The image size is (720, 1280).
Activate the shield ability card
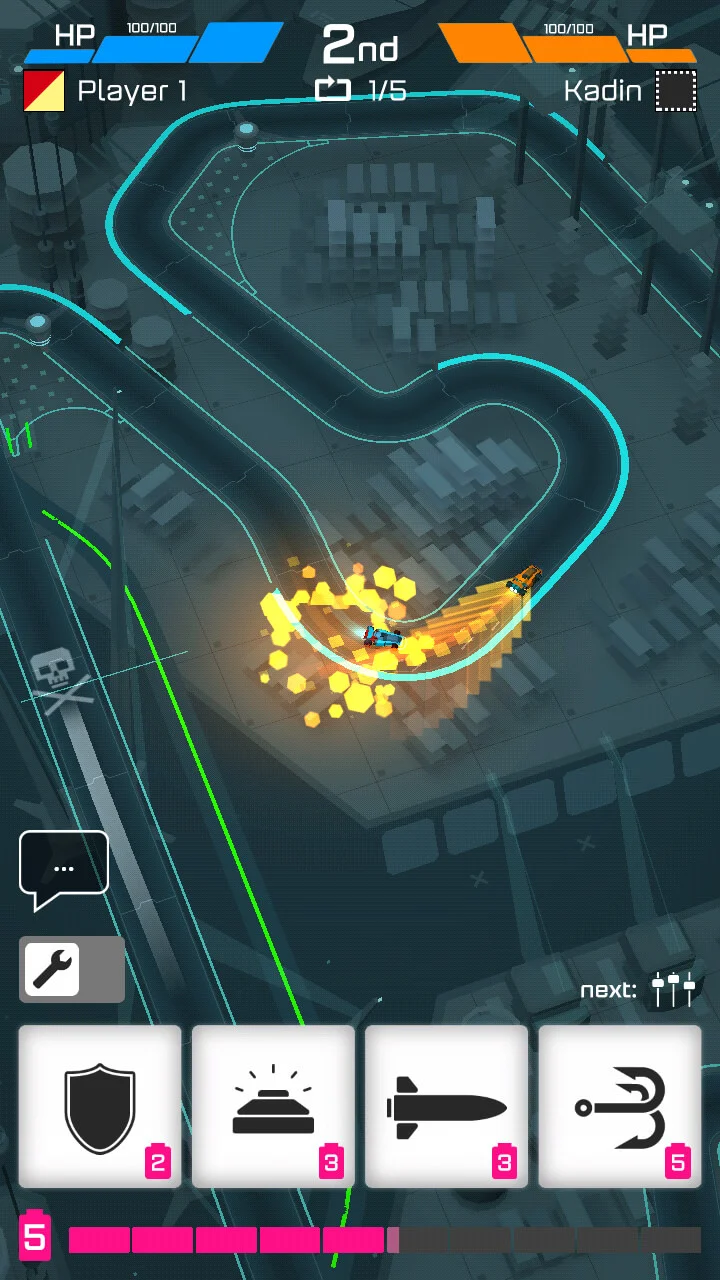(100, 1106)
